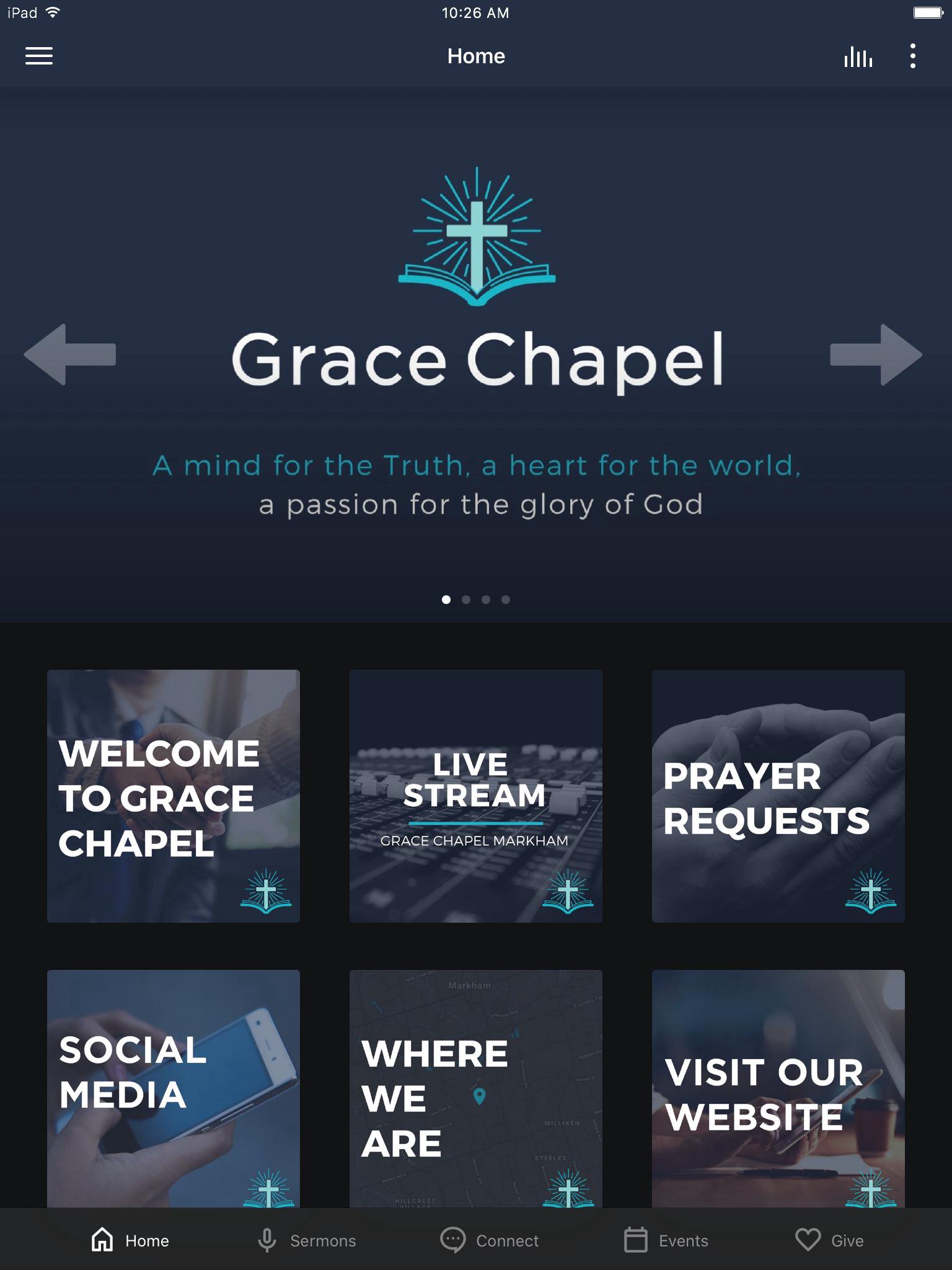952x1270 pixels.
Task: Select the Home tab
Action: 130,1240
